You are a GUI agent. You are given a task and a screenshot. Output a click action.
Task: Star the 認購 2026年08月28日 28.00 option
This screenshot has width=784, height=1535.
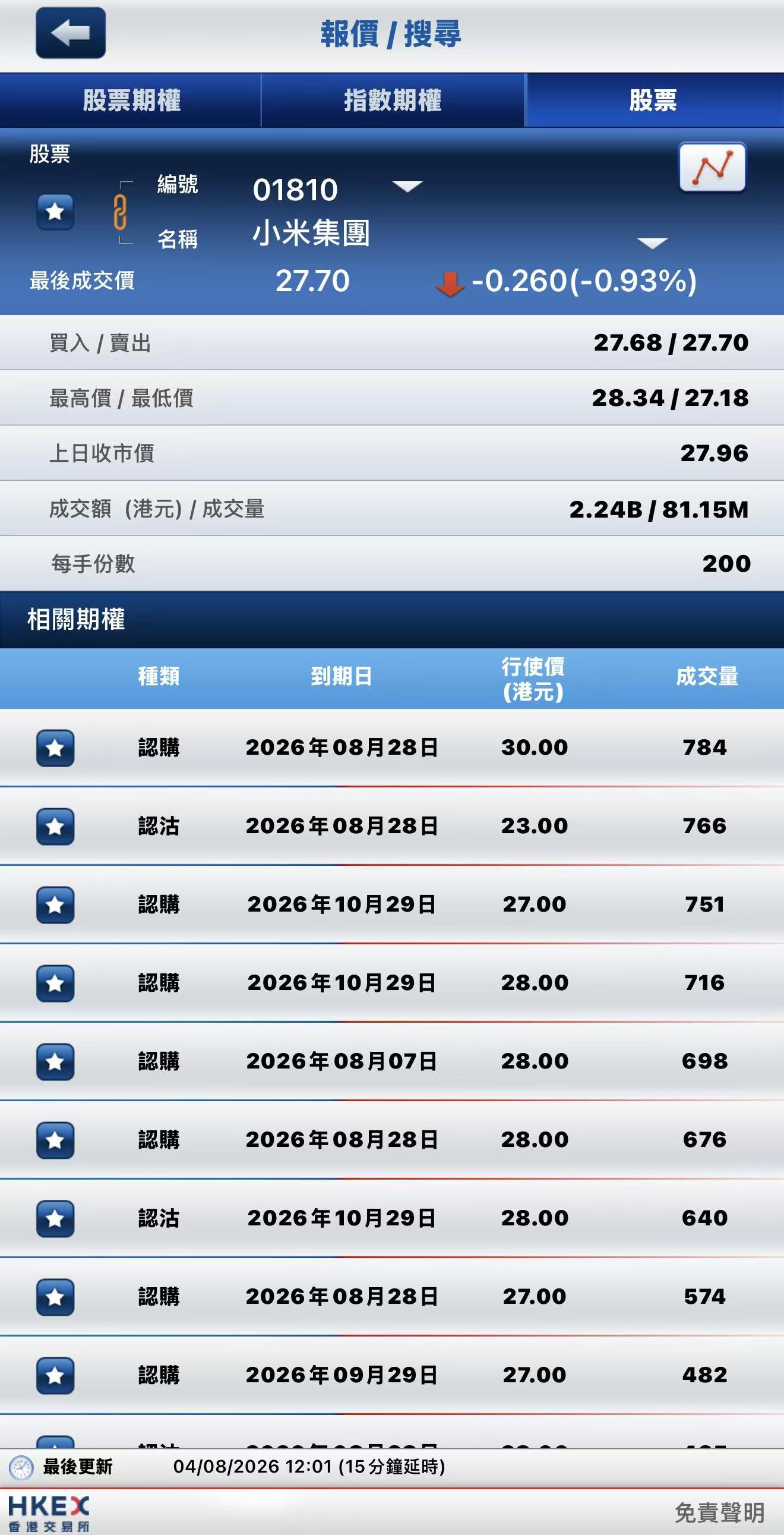55,1140
